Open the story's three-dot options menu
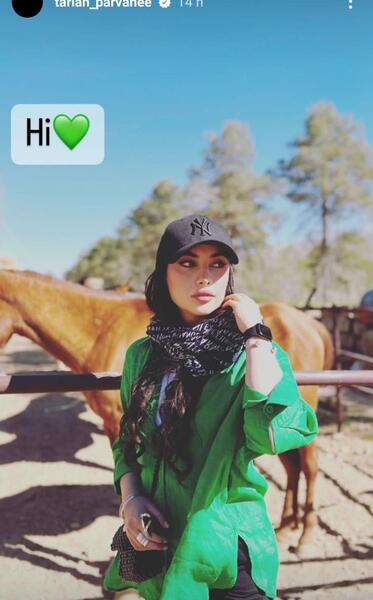Image resolution: width=373 pixels, height=600 pixels. (x=350, y=4)
